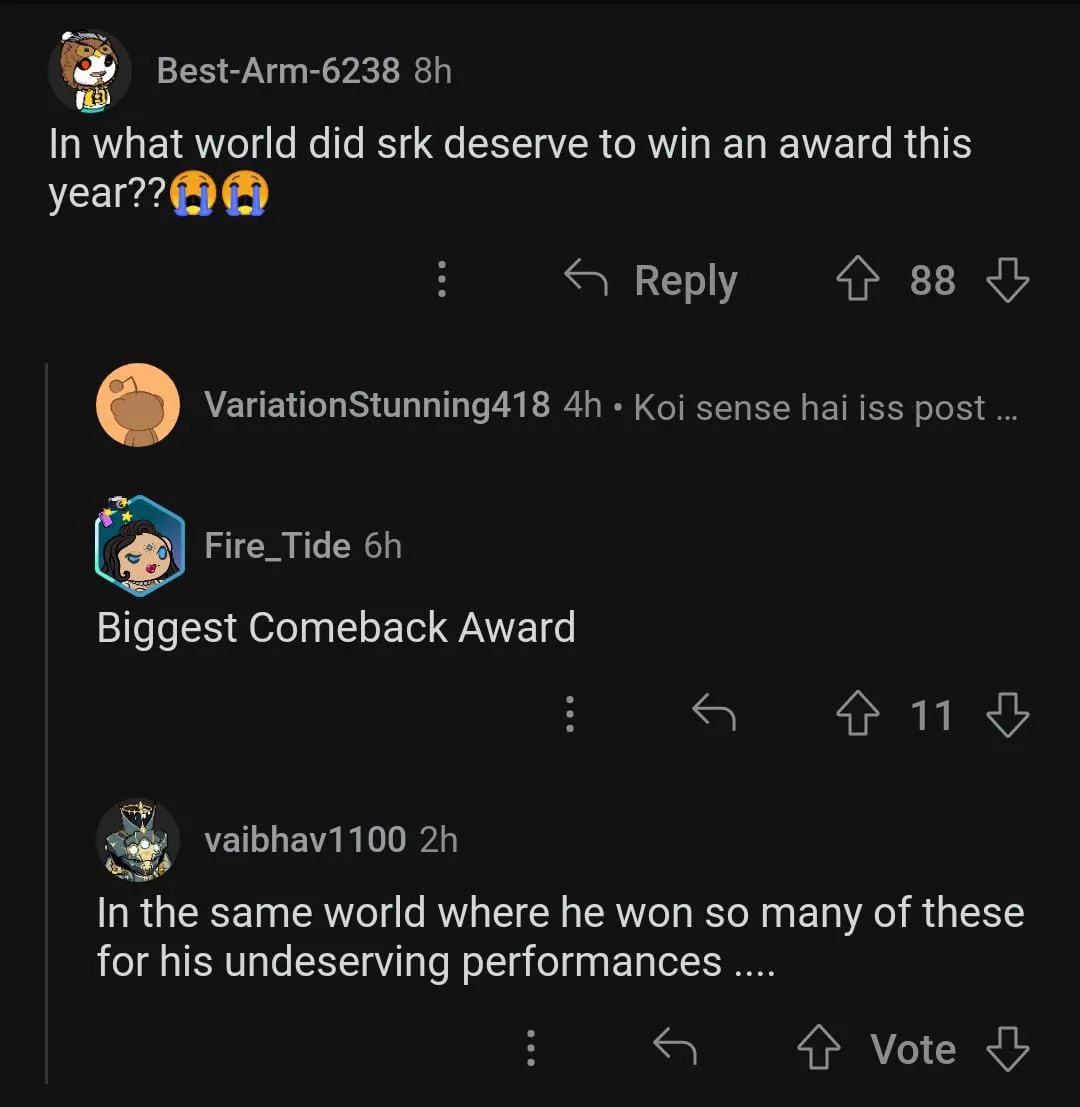This screenshot has height=1107, width=1080.
Task: Downvote vaibhav1100's comment
Action: point(1007,1049)
